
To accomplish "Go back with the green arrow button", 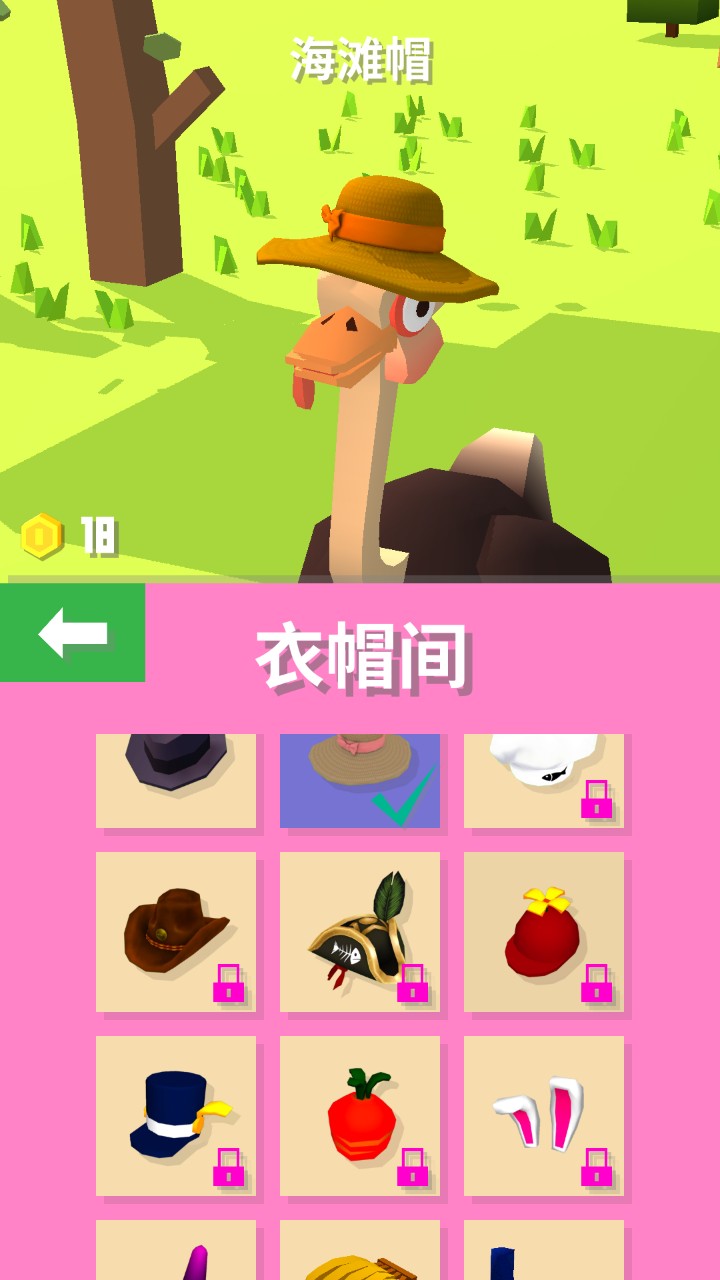I will [x=72, y=633].
